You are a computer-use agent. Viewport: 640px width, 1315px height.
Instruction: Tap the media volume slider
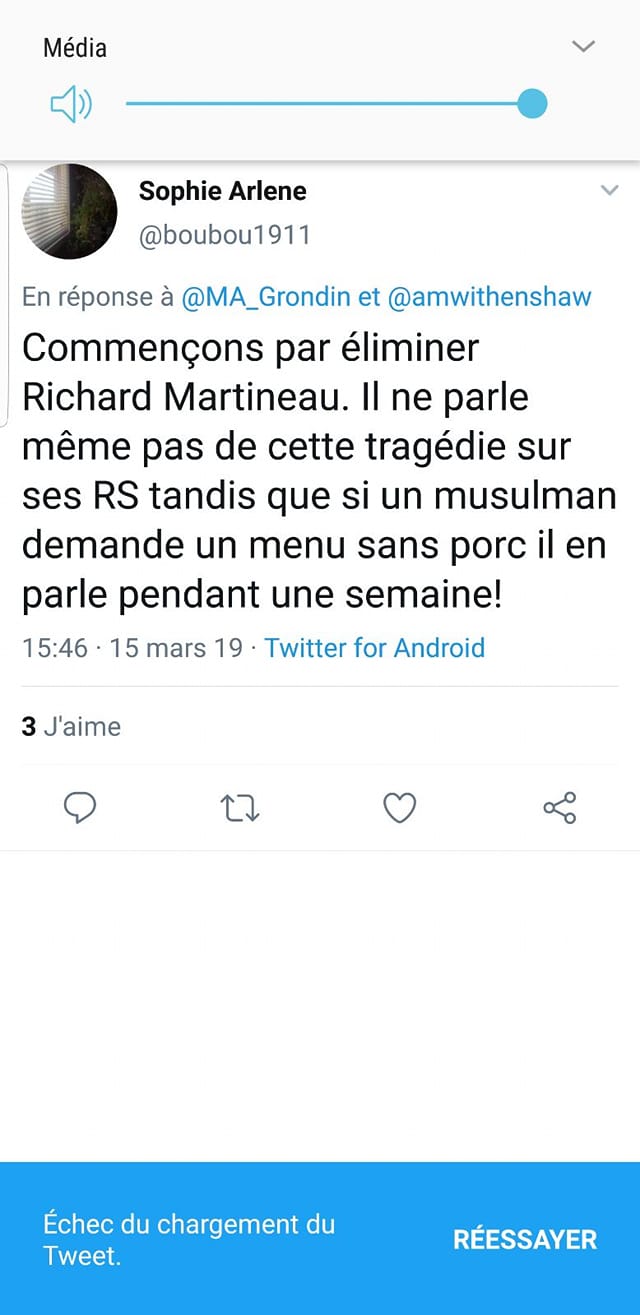336,103
